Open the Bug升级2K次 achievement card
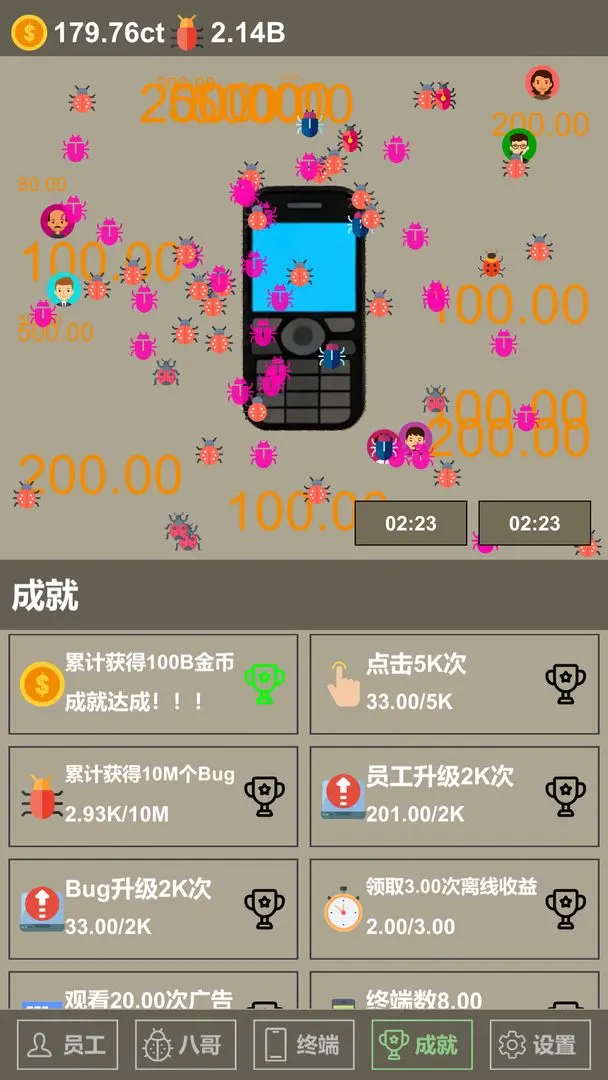Image resolution: width=608 pixels, height=1080 pixels. [x=153, y=908]
